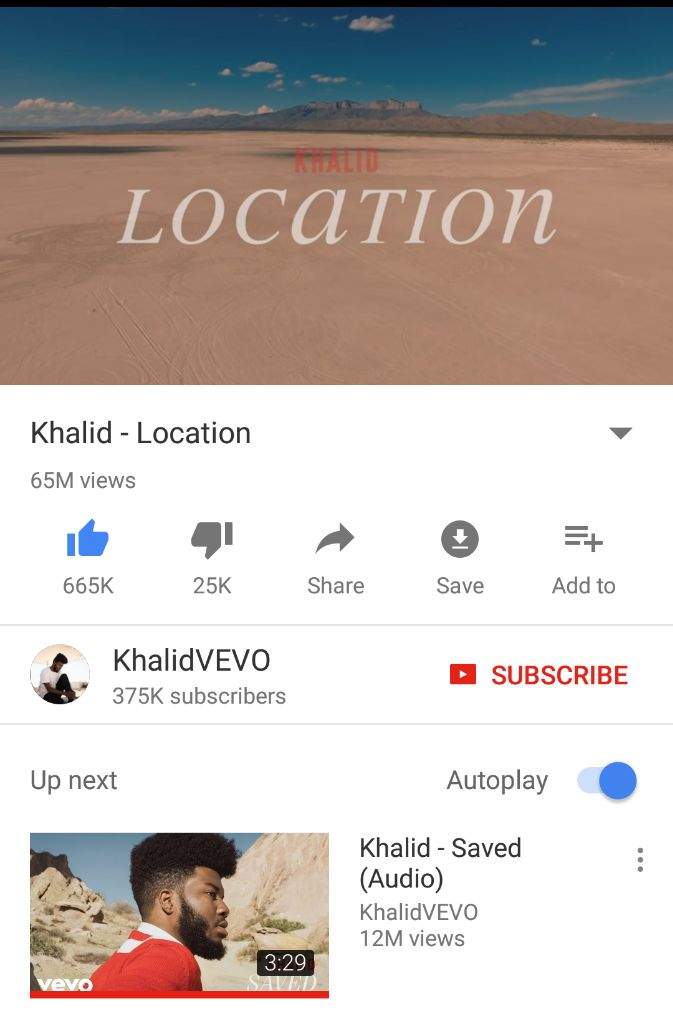Expand the video description arrow
673x1024 pixels.
(620, 433)
